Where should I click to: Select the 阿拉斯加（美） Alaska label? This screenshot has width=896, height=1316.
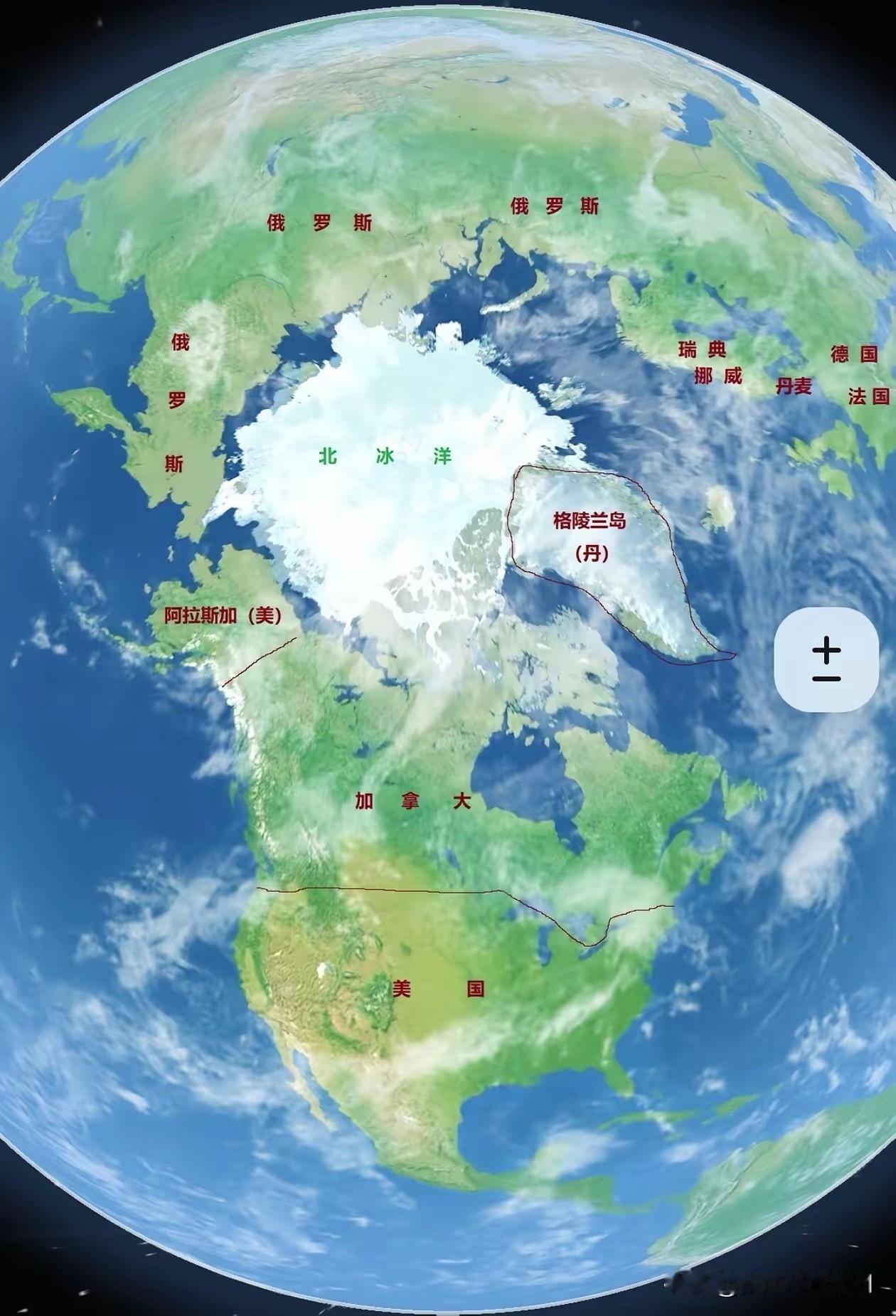pos(224,616)
